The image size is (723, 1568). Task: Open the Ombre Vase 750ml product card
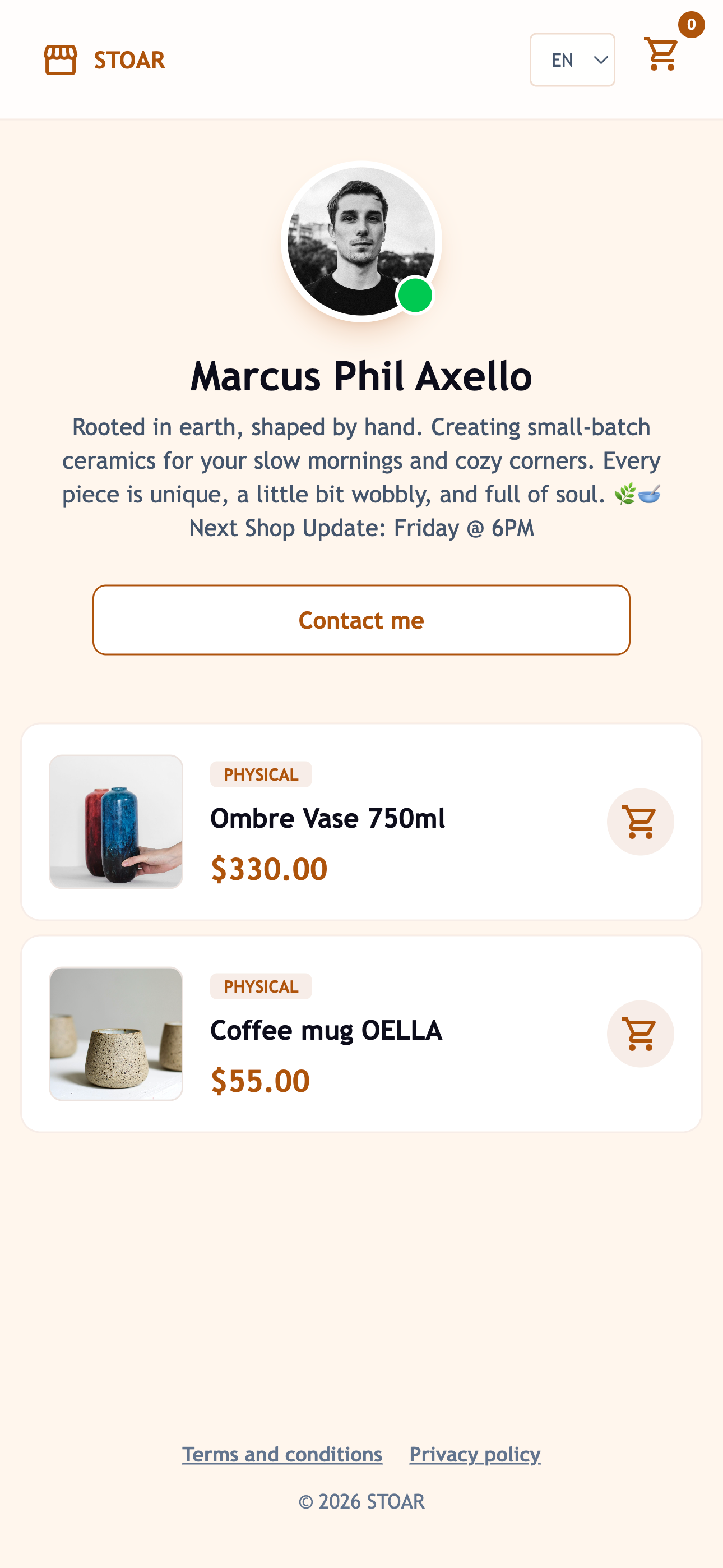click(327, 819)
